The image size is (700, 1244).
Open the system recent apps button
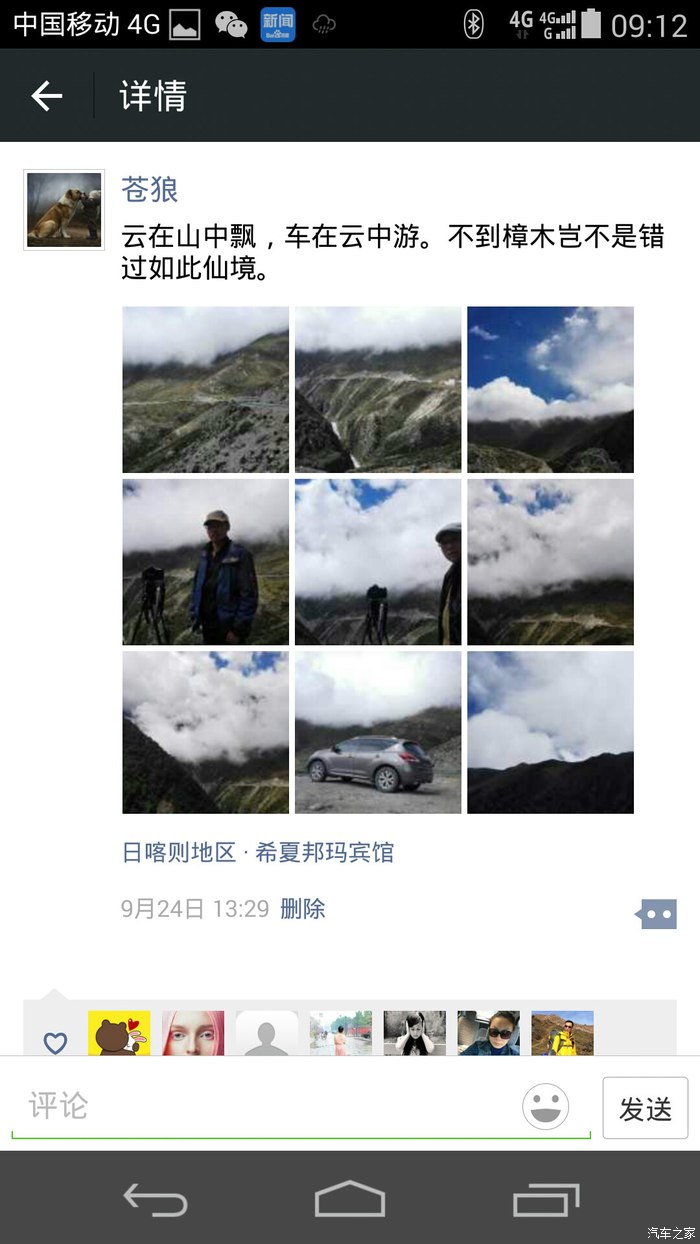click(x=545, y=1198)
